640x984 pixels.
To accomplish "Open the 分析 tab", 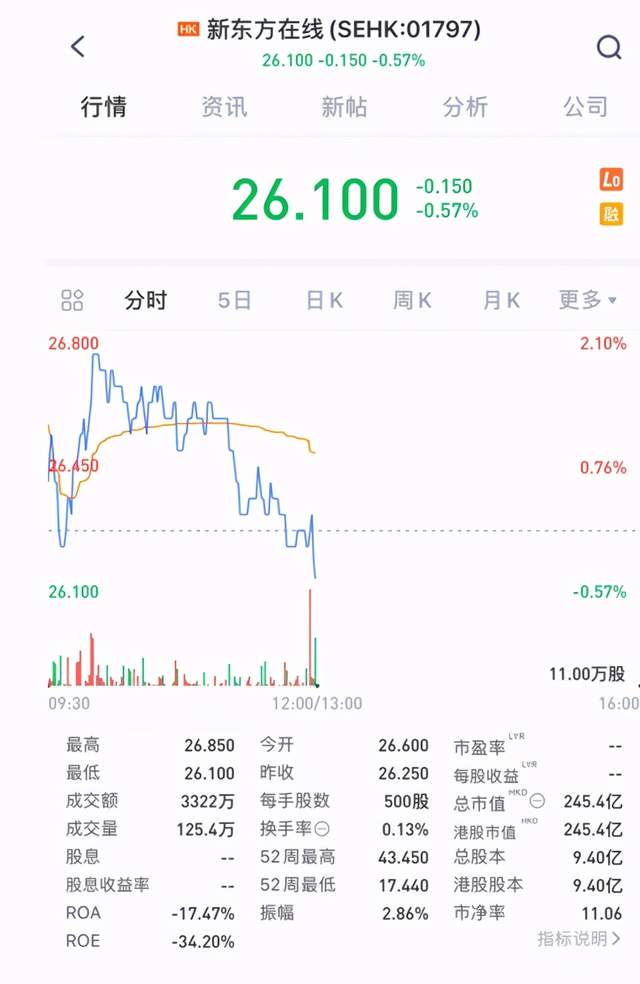I will (x=465, y=107).
